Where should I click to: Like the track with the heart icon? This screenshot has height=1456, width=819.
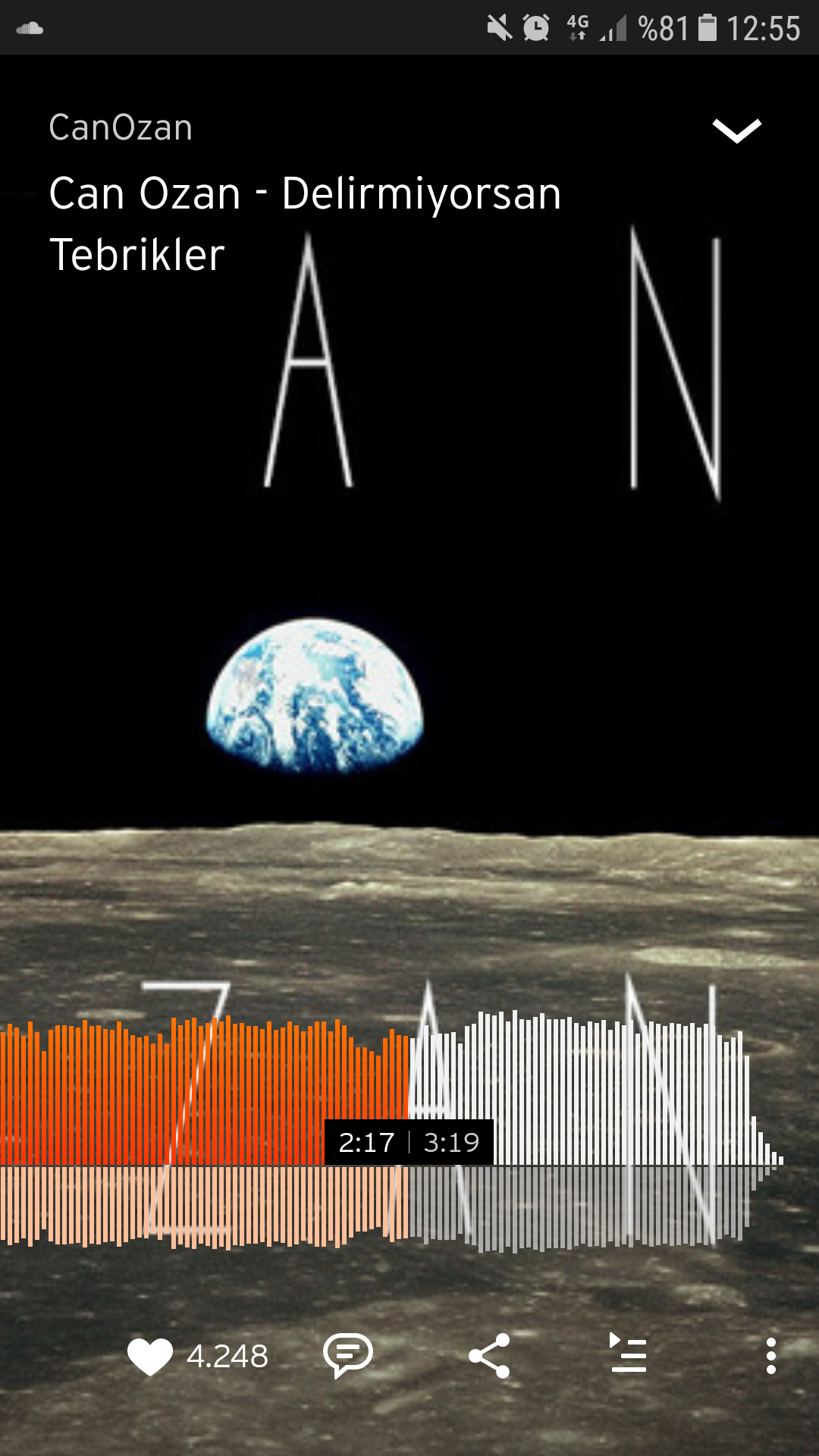(x=150, y=1356)
